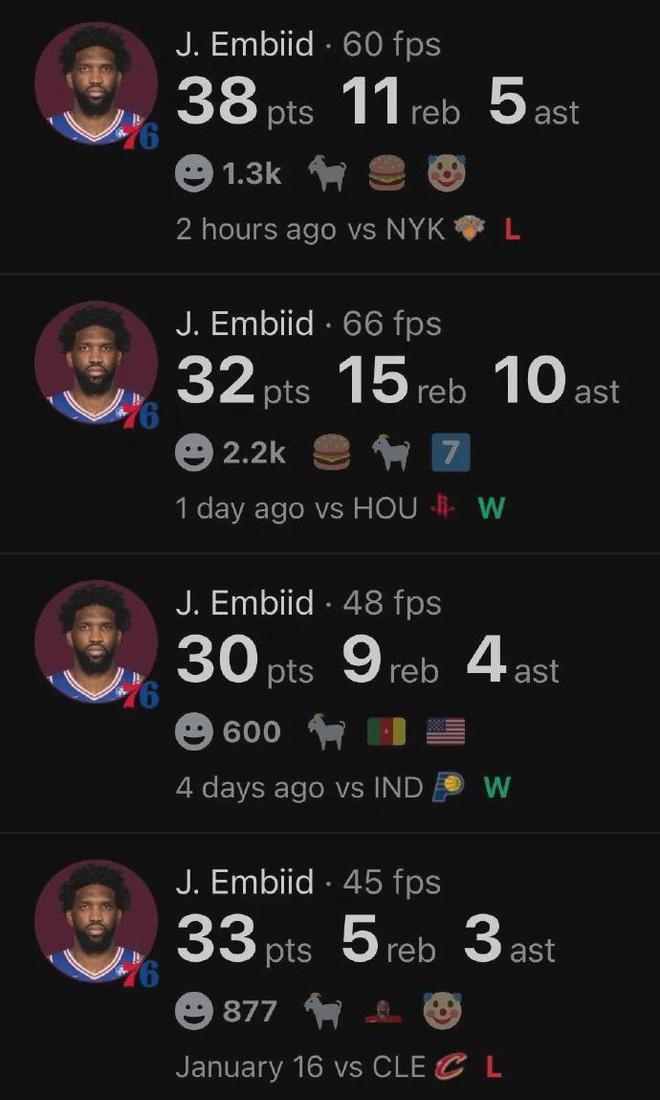Open Embiid's 38-point game vs NYK
The image size is (660, 1100).
[378, 102]
